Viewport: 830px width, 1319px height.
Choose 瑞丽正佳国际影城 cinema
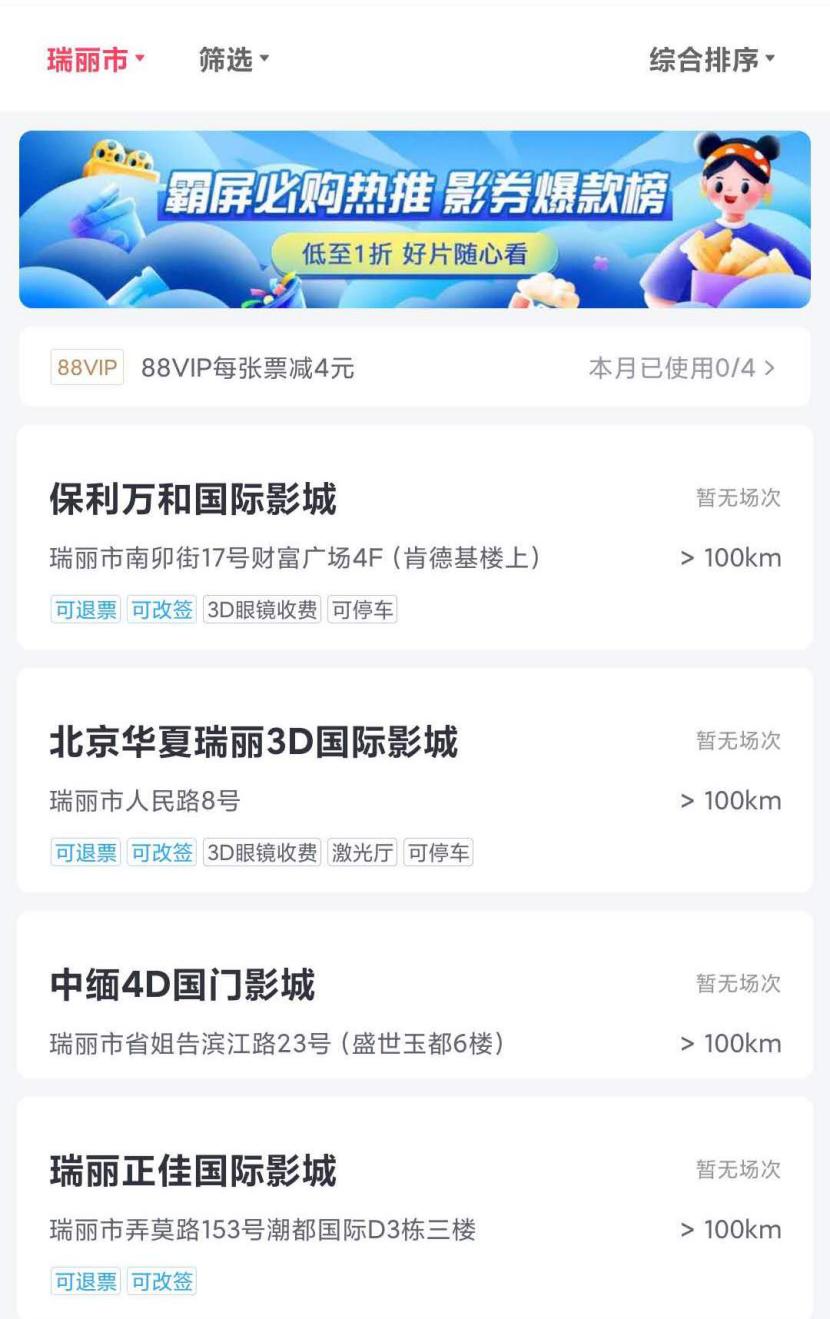click(193, 1171)
